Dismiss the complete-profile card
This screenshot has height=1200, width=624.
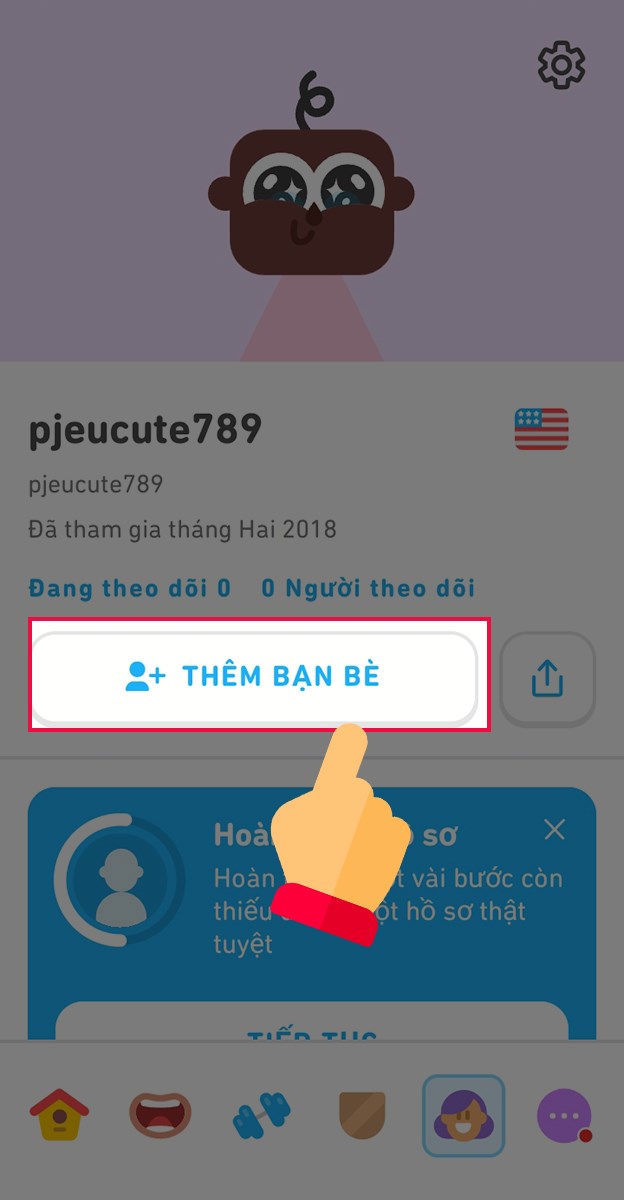554,829
